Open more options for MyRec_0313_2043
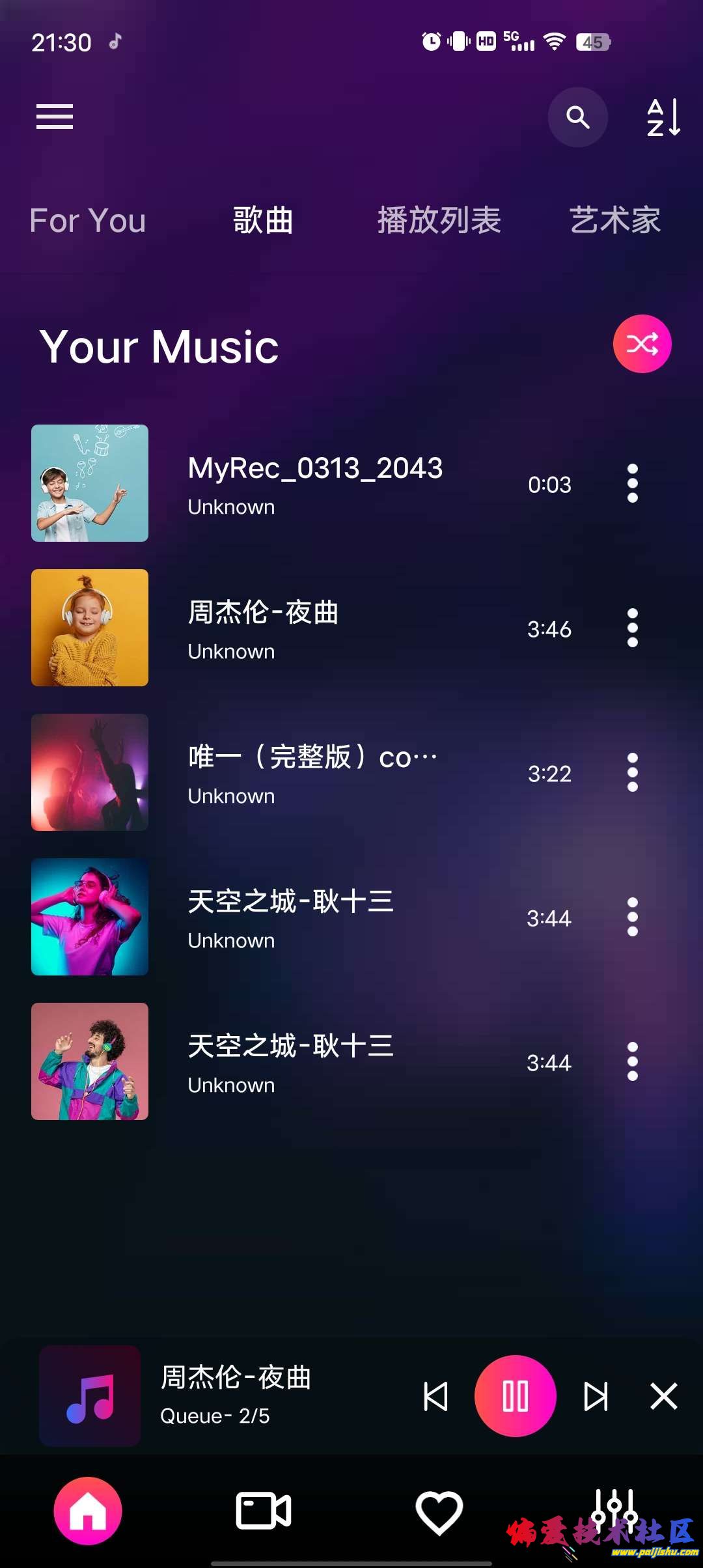The image size is (703, 1568). pyautogui.click(x=632, y=483)
